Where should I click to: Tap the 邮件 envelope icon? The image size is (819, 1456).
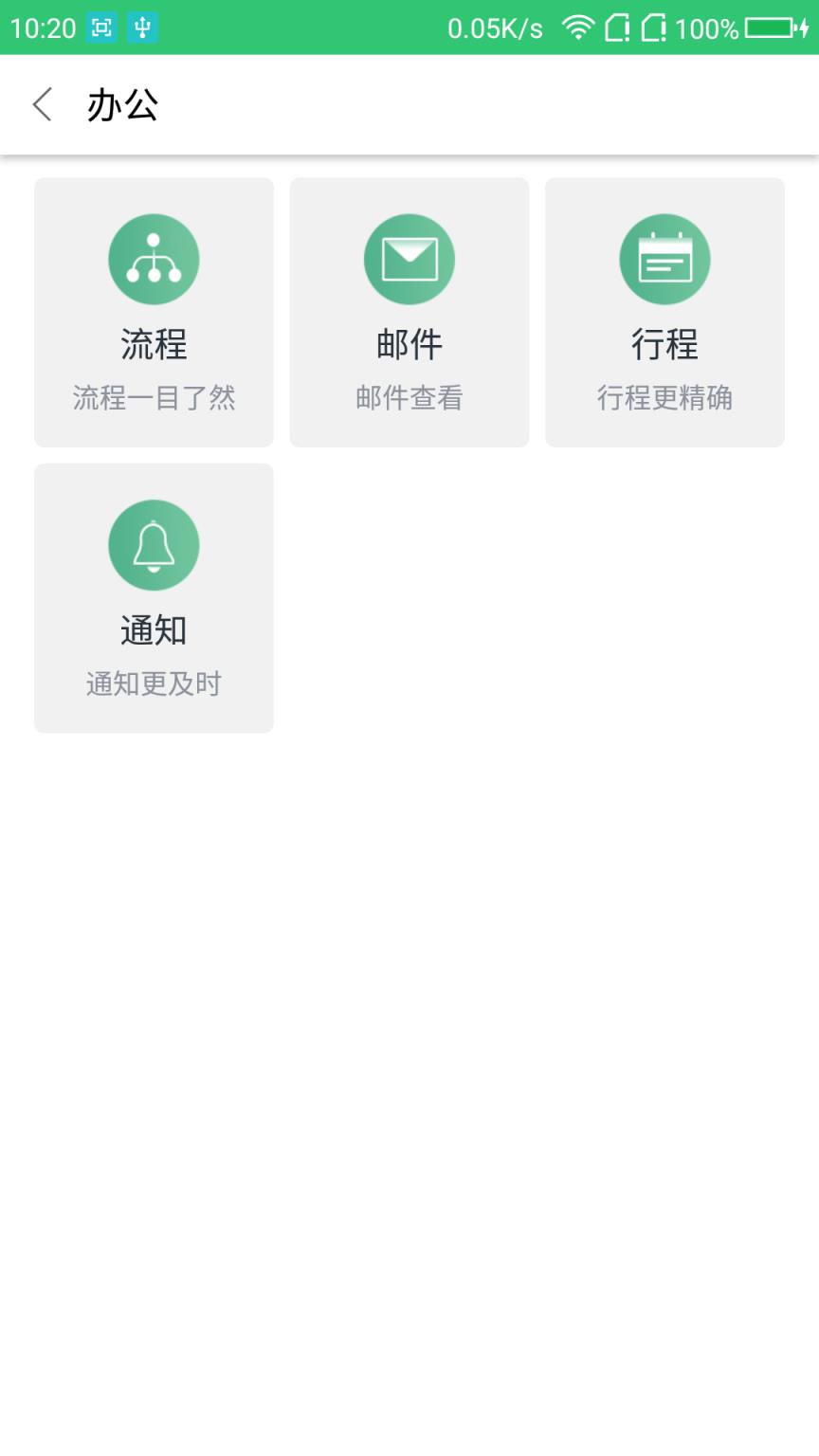[409, 259]
